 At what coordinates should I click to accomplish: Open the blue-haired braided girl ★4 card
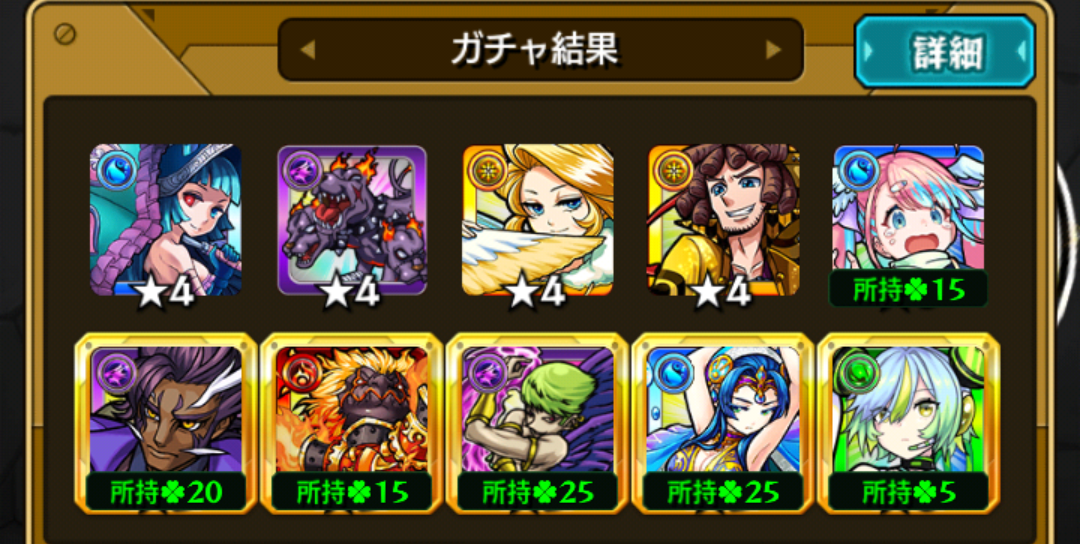pyautogui.click(x=166, y=220)
